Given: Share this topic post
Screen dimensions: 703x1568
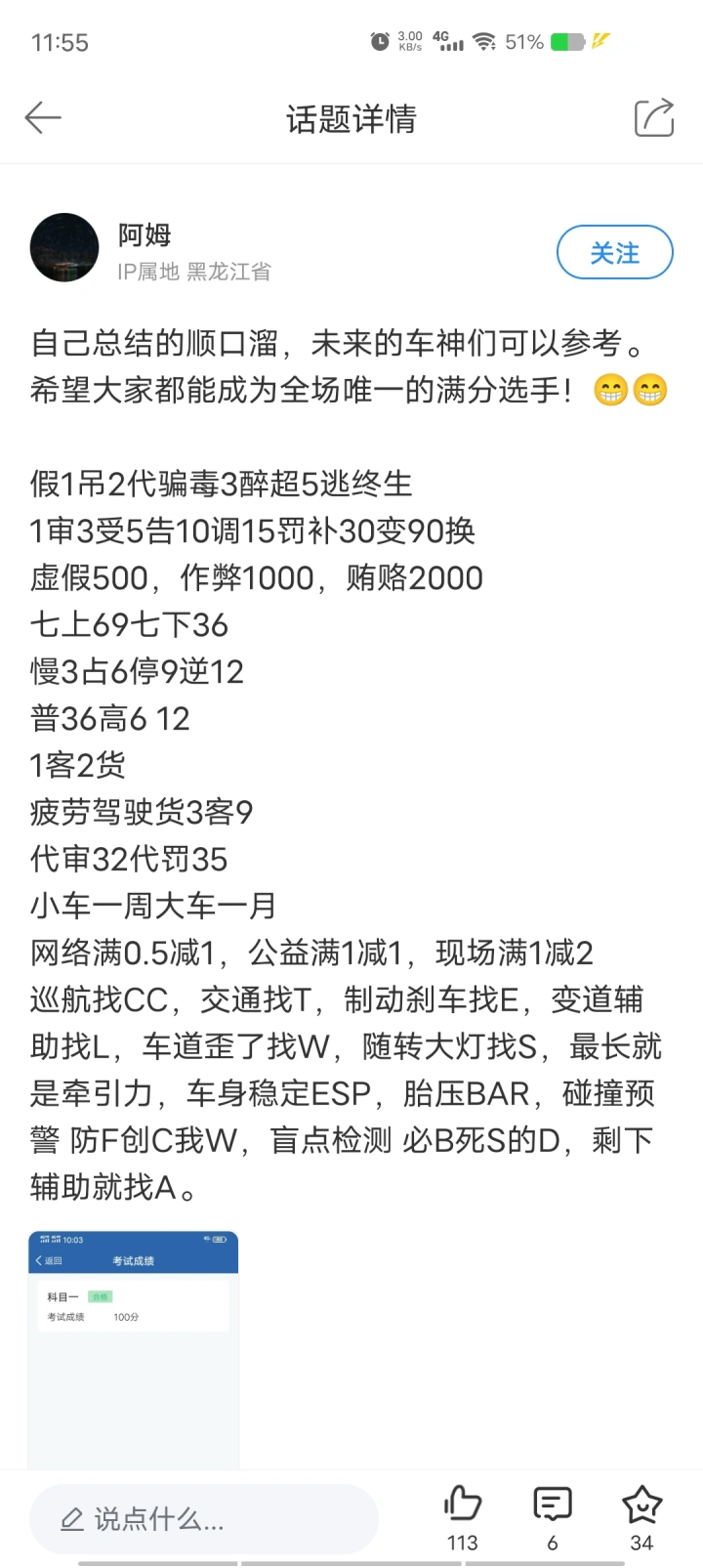Looking at the screenshot, I should [x=654, y=118].
